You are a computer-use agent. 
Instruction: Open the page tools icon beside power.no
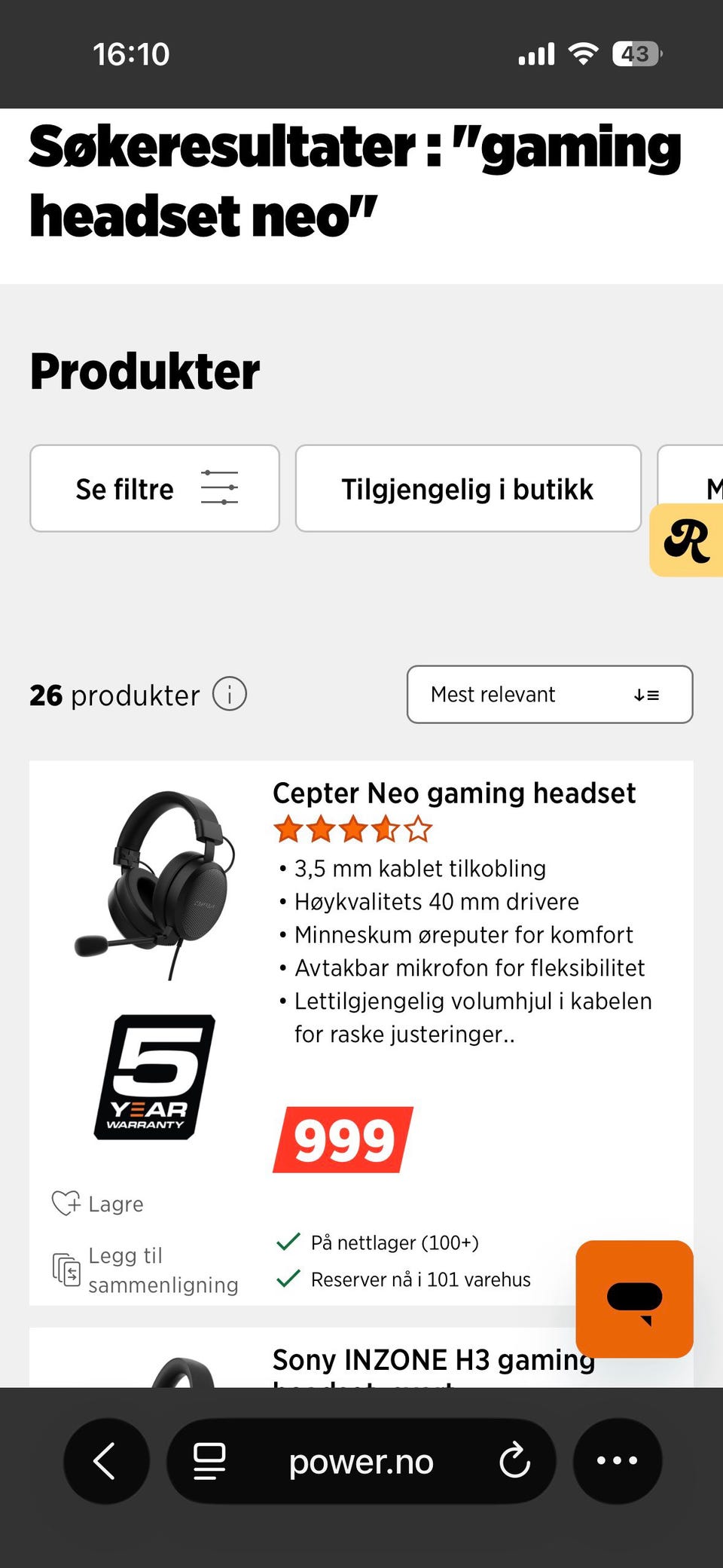click(x=209, y=1461)
